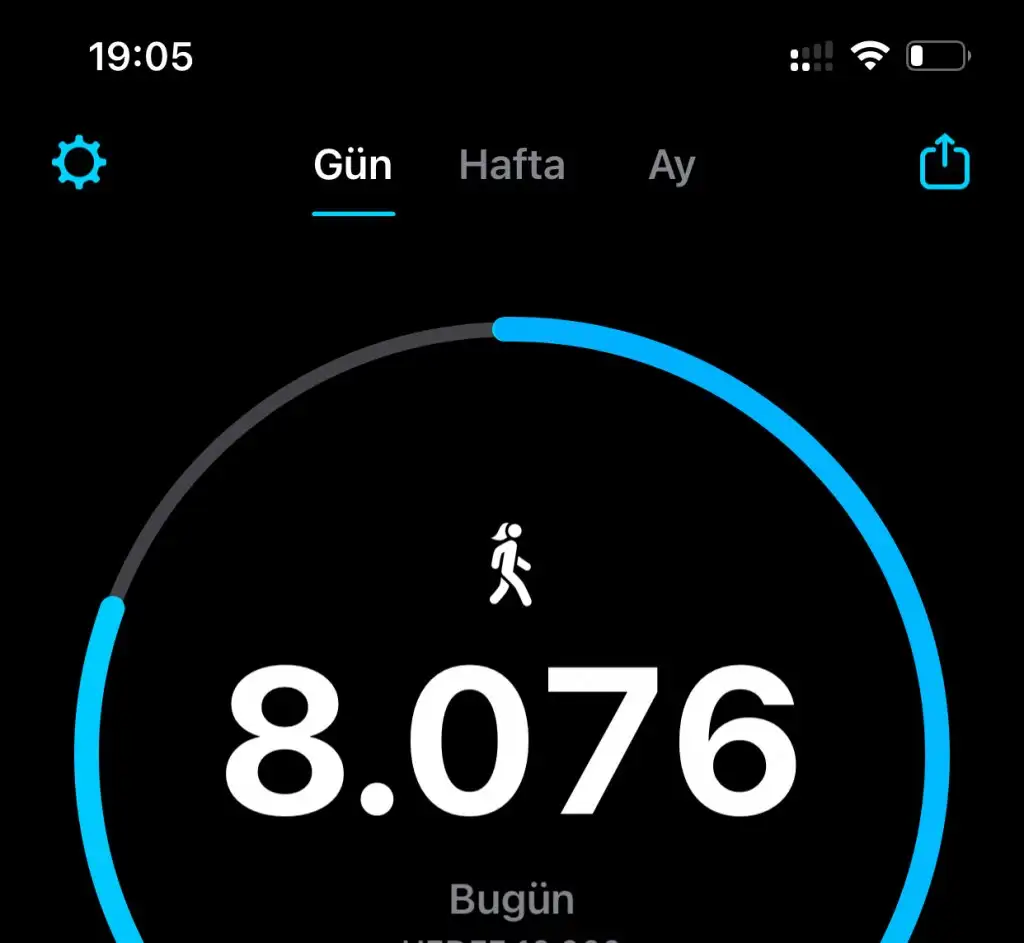Open the settings gear icon
Image resolution: width=1024 pixels, height=943 pixels.
[79, 164]
